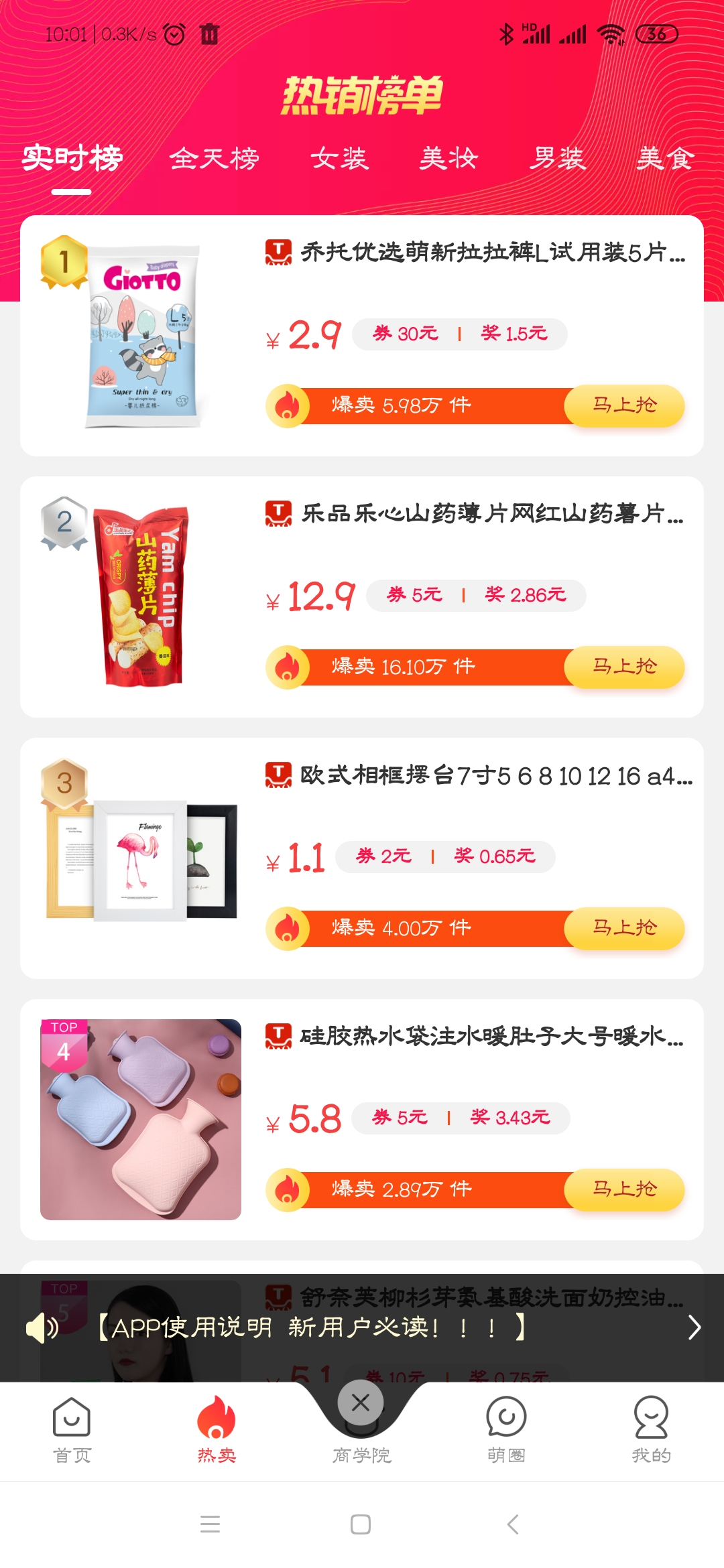Image resolution: width=724 pixels, height=1568 pixels.
Task: Show the 美食 ranking tab
Action: point(665,159)
